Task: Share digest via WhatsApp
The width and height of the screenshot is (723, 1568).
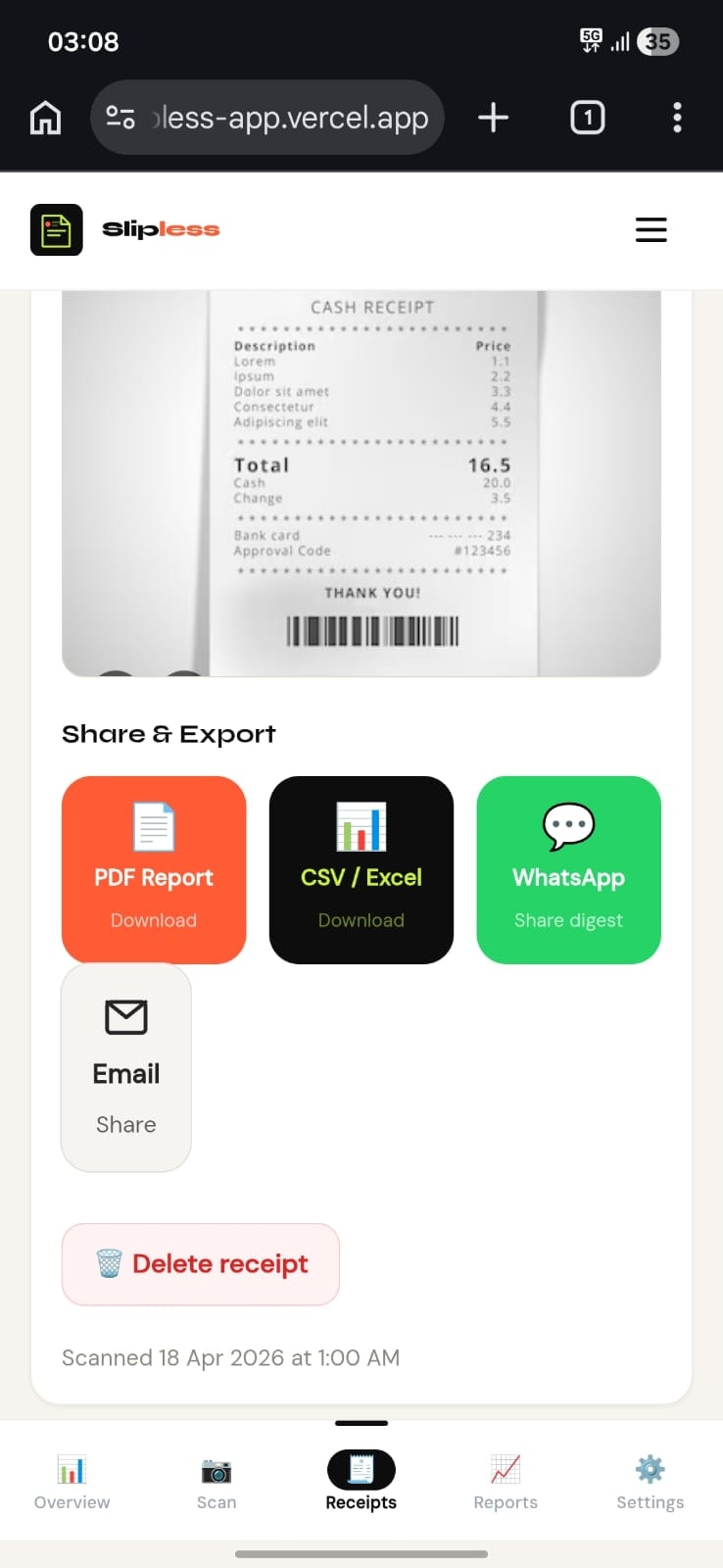Action: coord(568,869)
